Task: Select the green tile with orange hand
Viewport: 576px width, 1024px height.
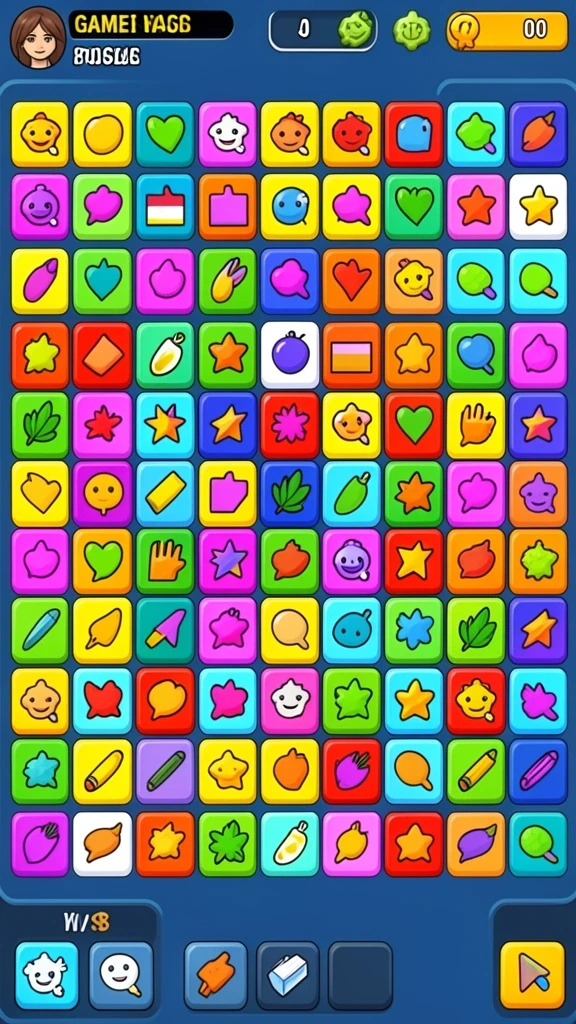Action: coord(165,561)
